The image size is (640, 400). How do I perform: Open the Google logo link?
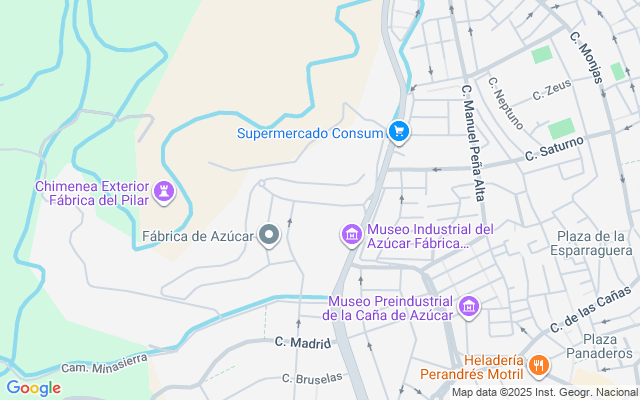(x=33, y=388)
